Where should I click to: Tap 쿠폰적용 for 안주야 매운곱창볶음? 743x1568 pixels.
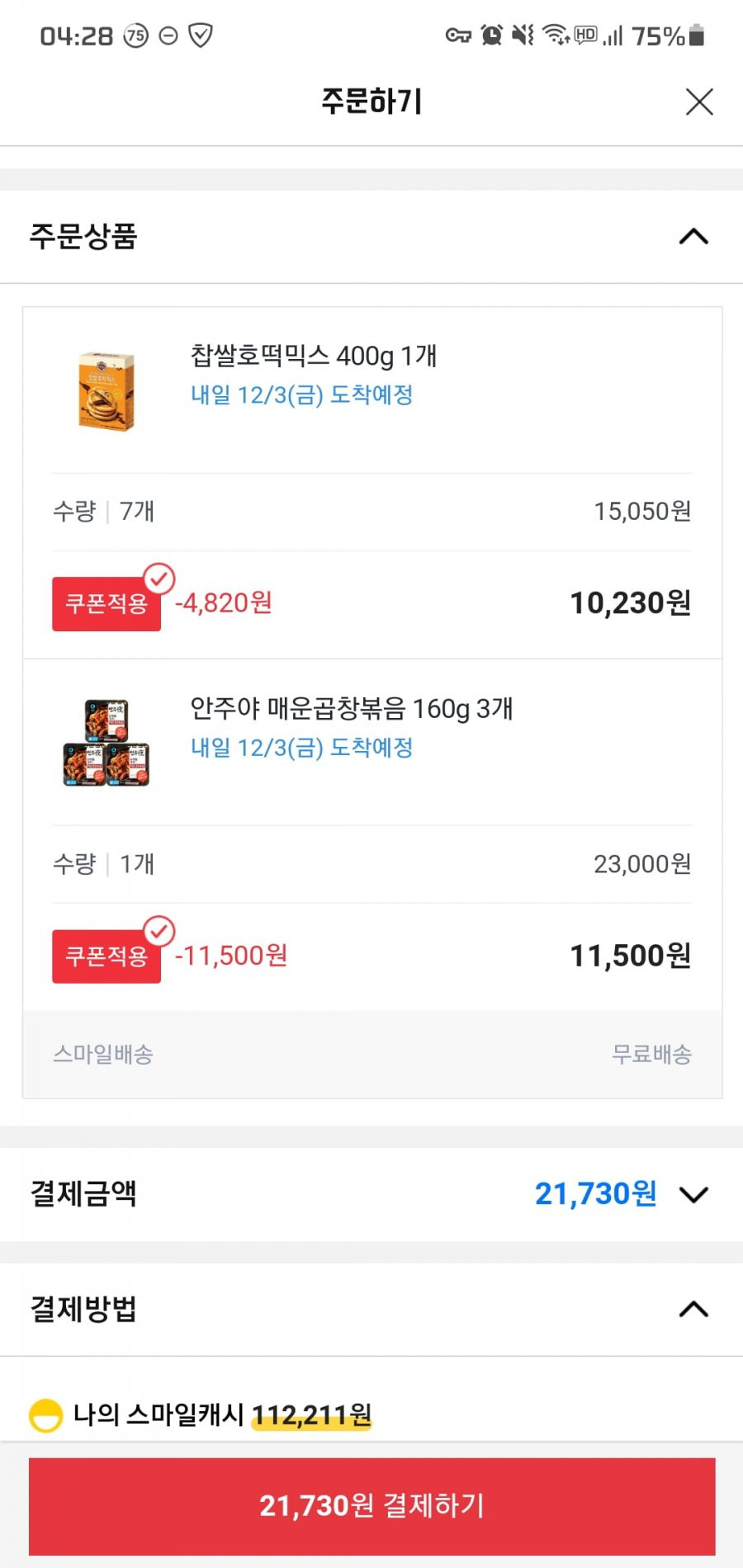(106, 956)
